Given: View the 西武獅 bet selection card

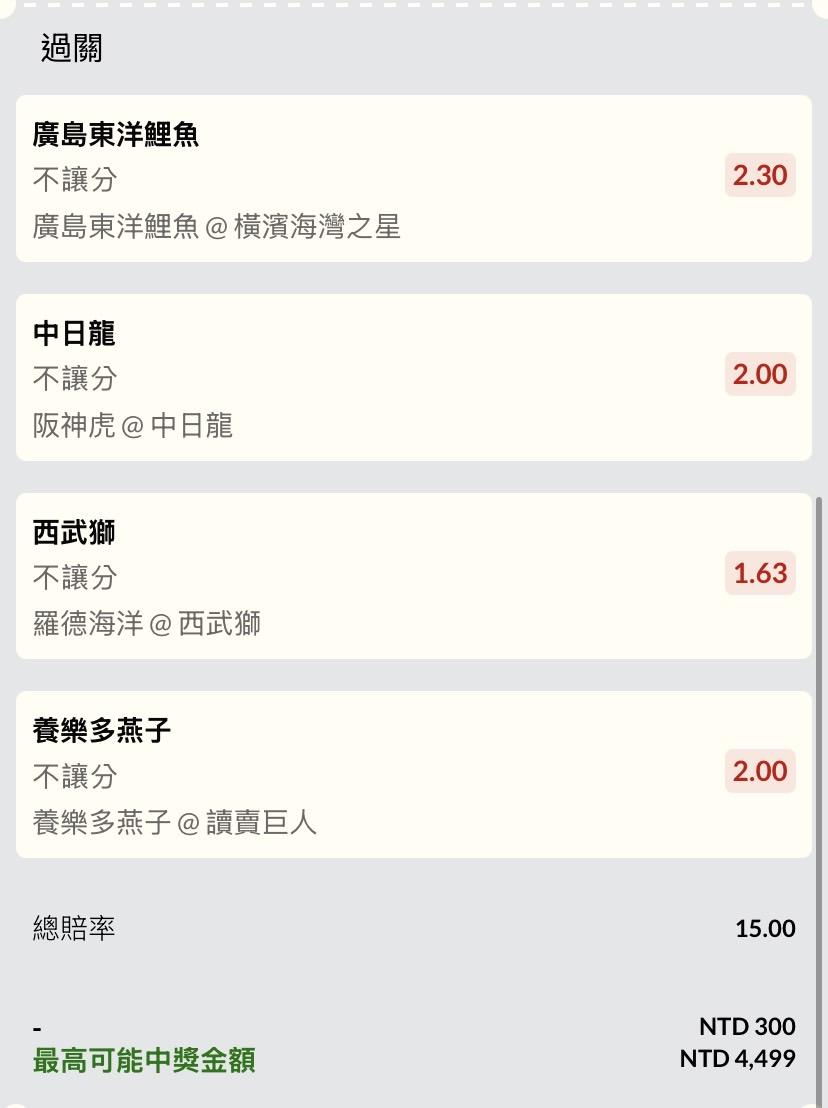Looking at the screenshot, I should pyautogui.click(x=413, y=576).
